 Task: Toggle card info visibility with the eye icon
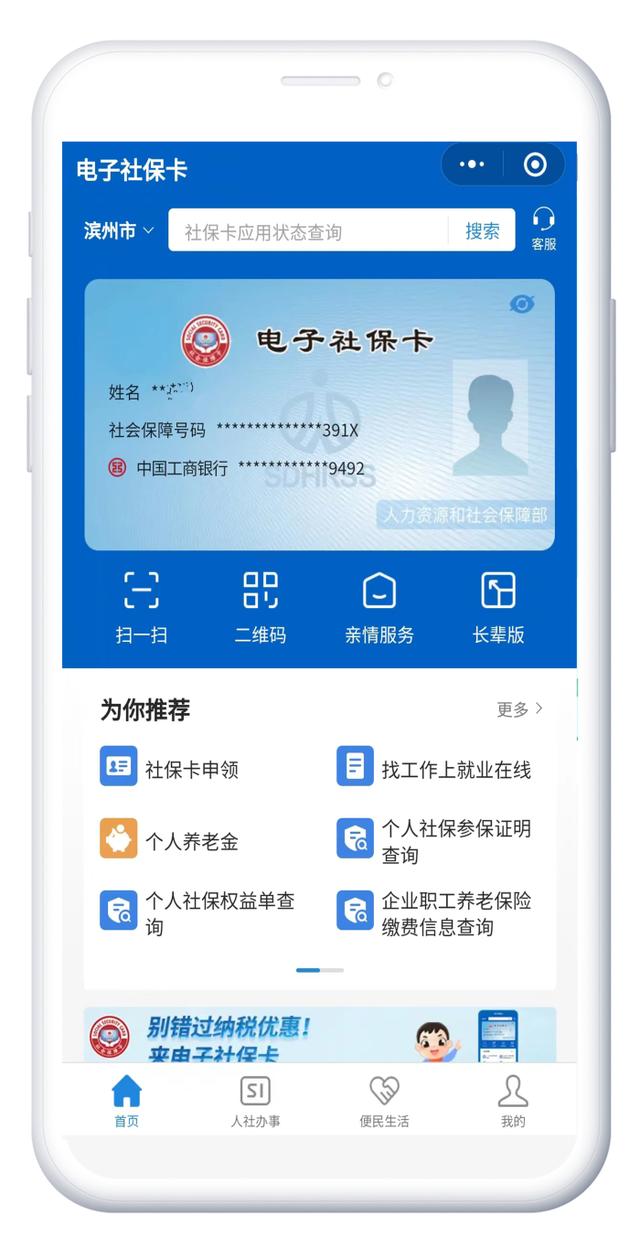tap(521, 304)
